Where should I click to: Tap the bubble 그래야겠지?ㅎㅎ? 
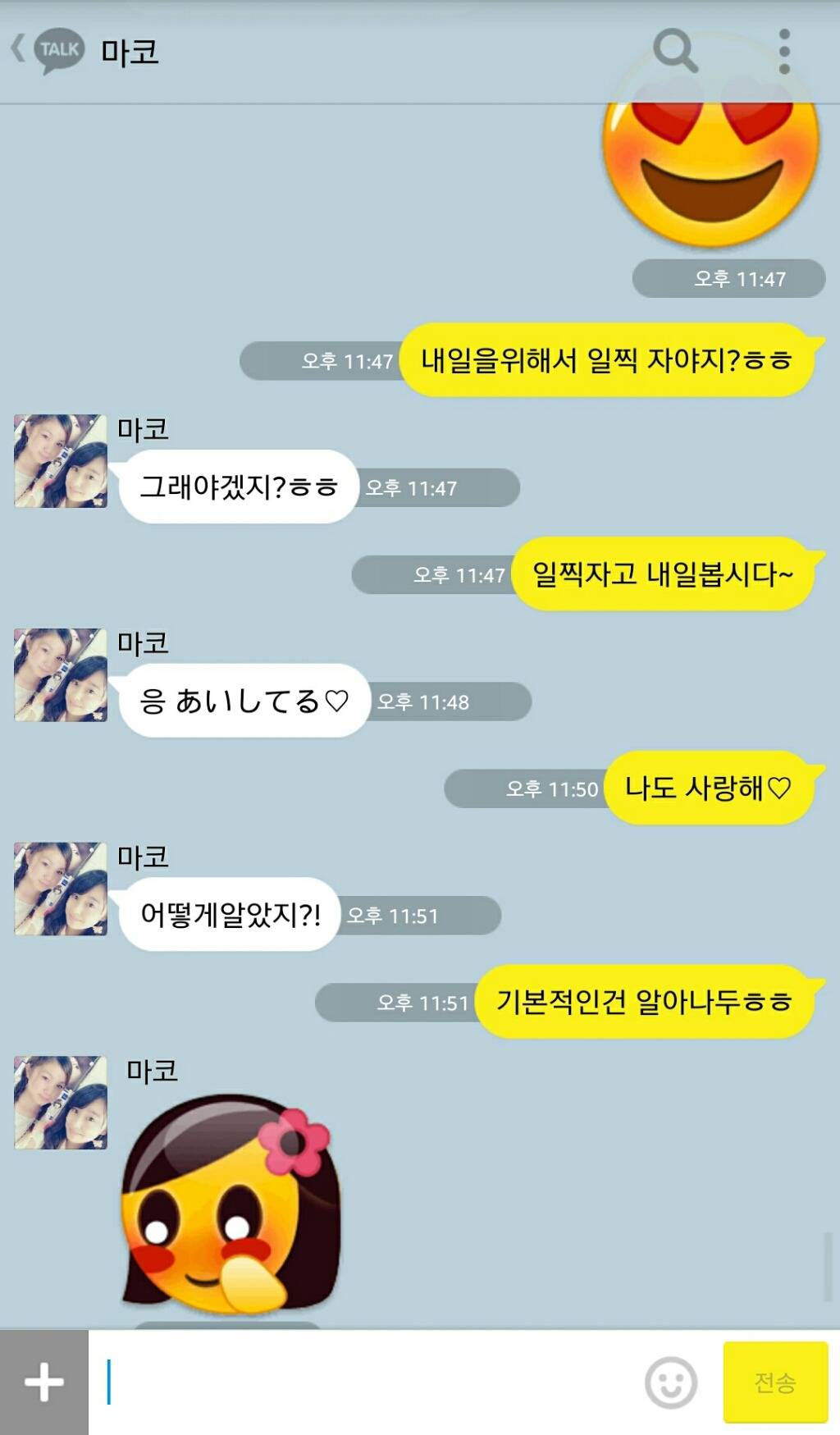tap(238, 487)
